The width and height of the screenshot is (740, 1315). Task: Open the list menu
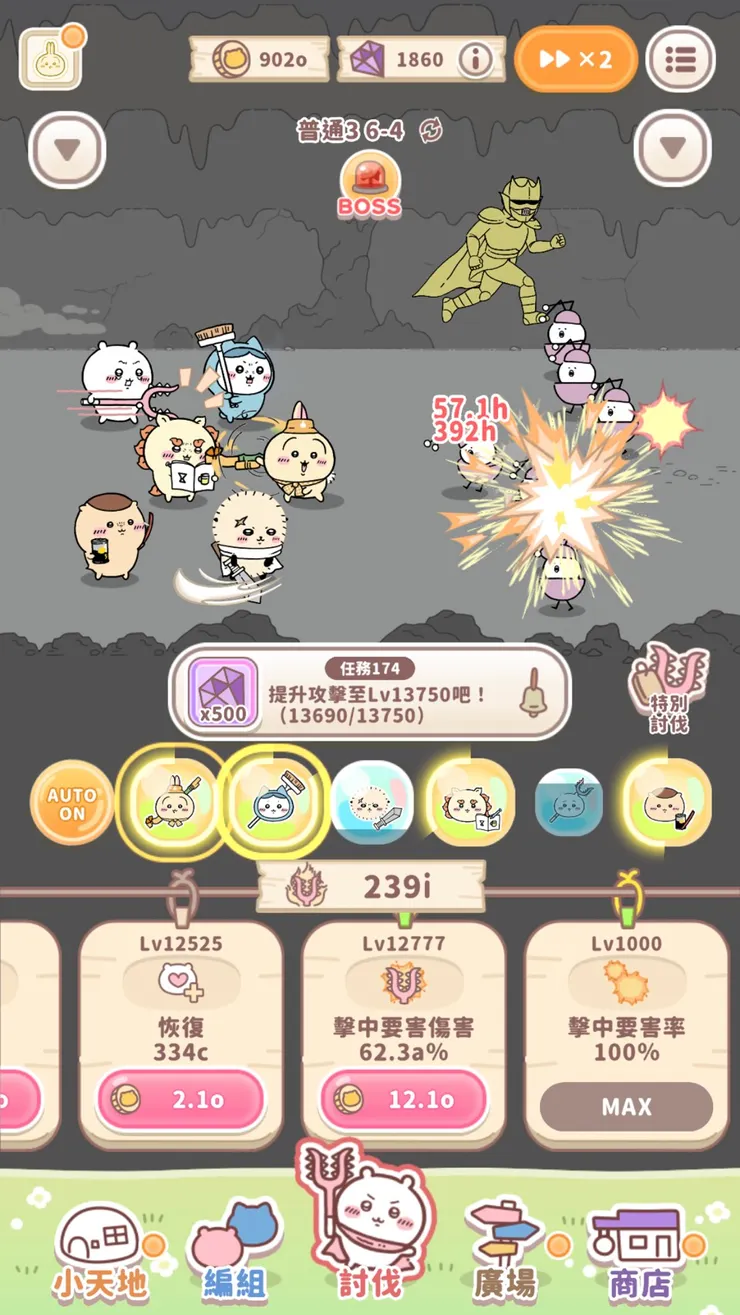click(x=681, y=60)
